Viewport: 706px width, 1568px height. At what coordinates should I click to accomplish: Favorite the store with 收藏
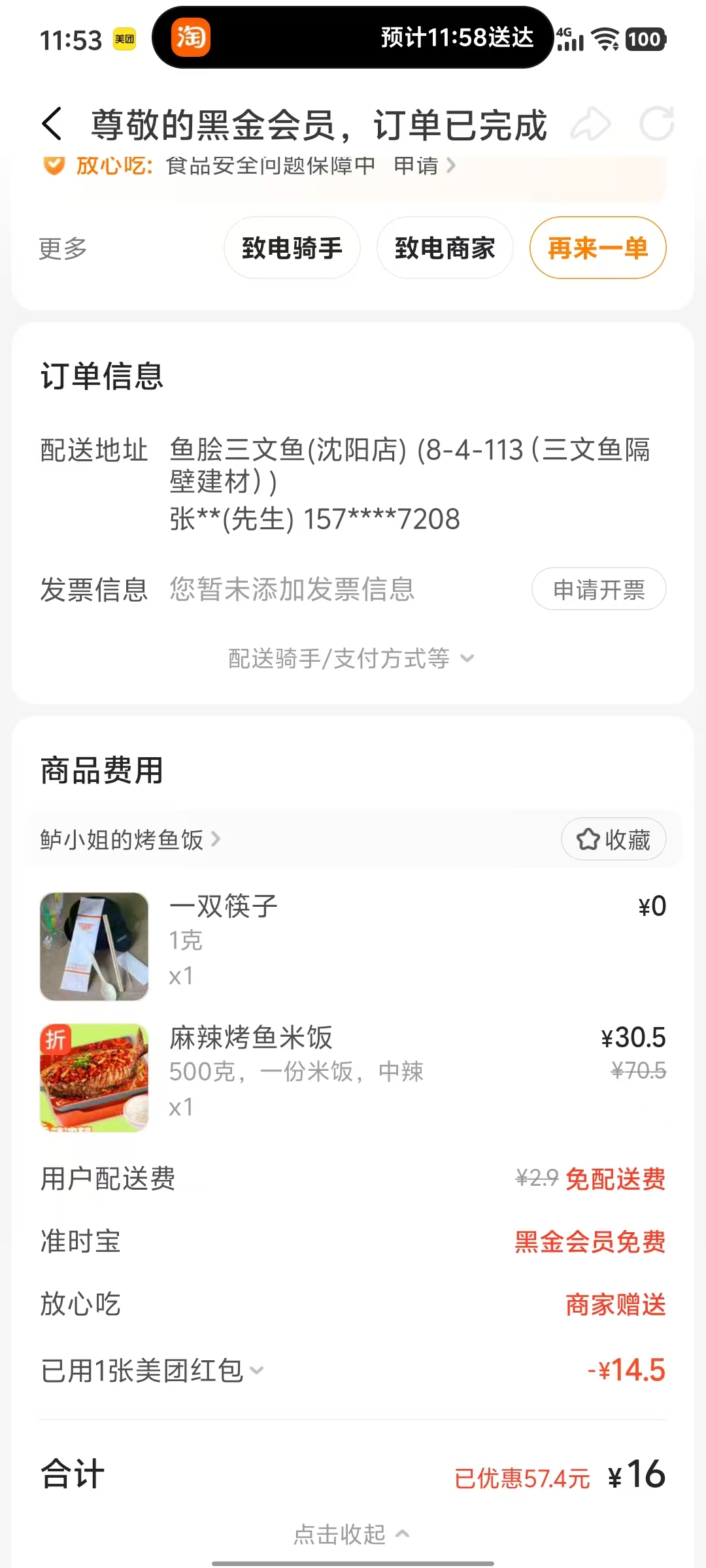[613, 840]
